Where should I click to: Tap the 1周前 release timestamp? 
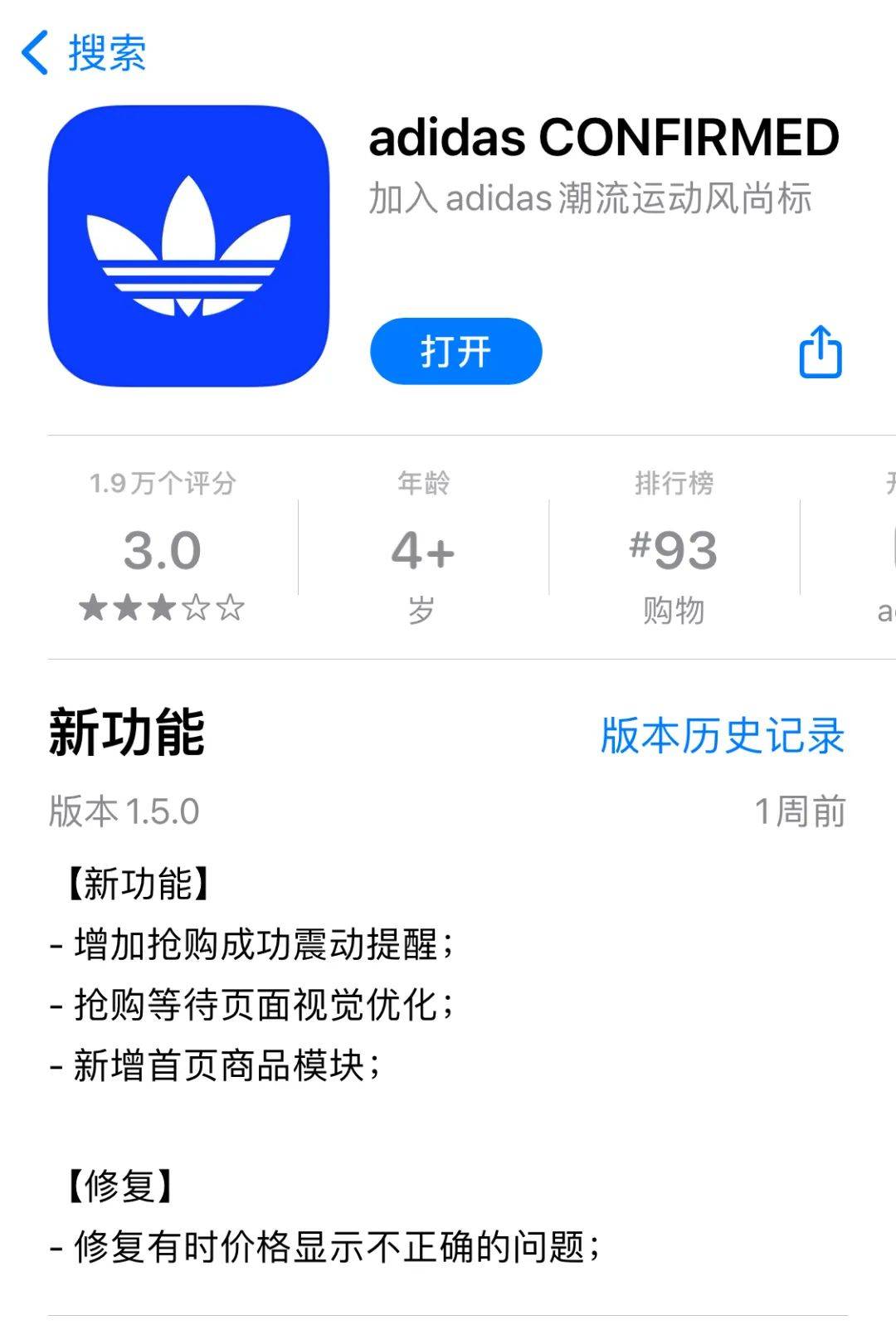tap(801, 806)
